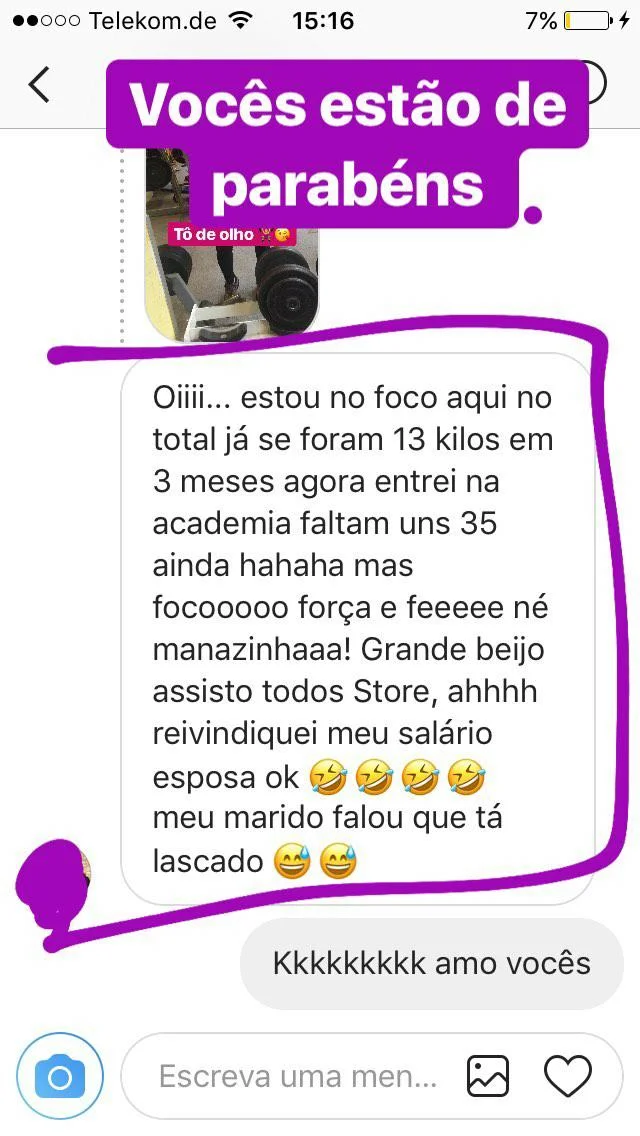Tap the Escreva uma mensagem field

297,1077
